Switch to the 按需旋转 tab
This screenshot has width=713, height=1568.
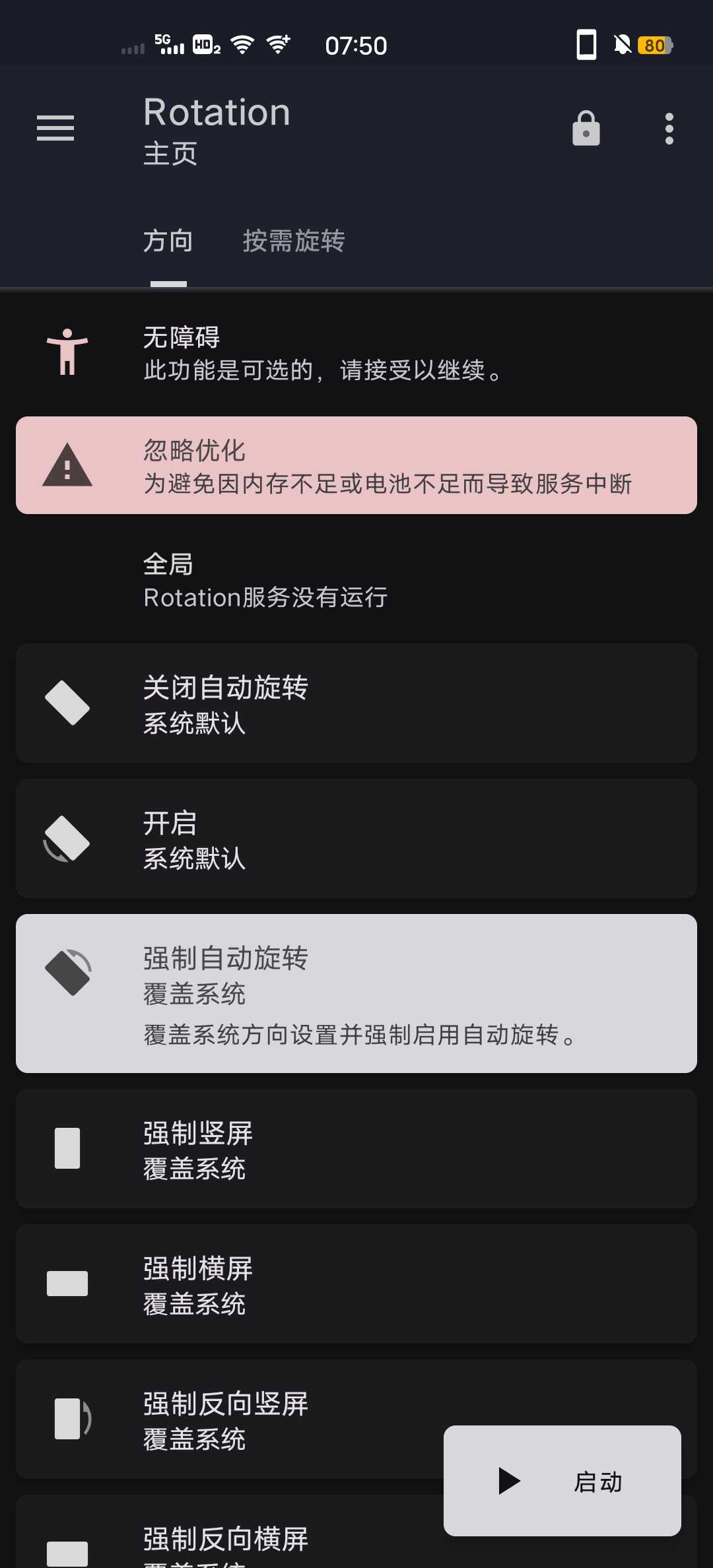coord(294,242)
